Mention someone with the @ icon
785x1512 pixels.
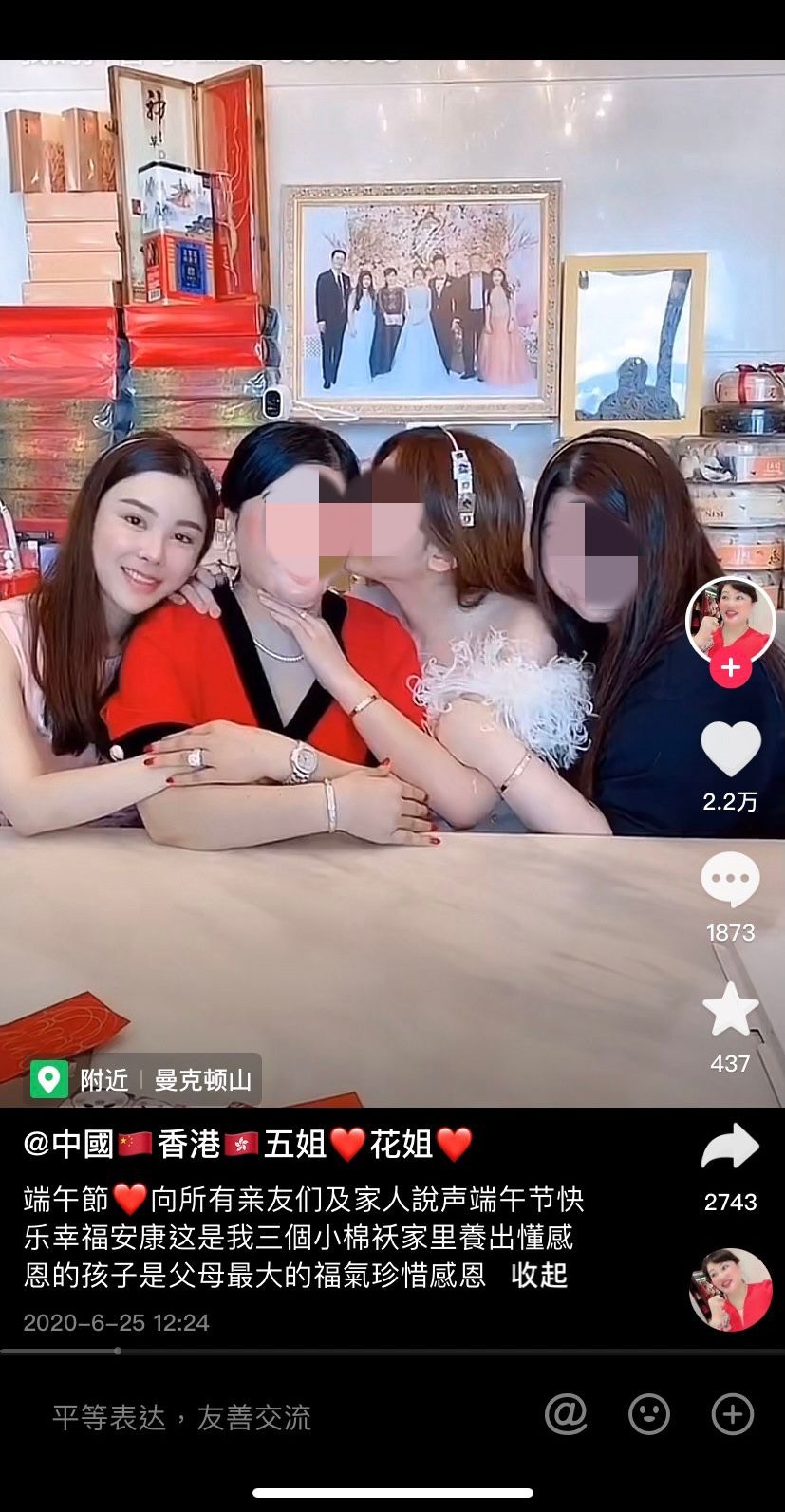pyautogui.click(x=566, y=1414)
